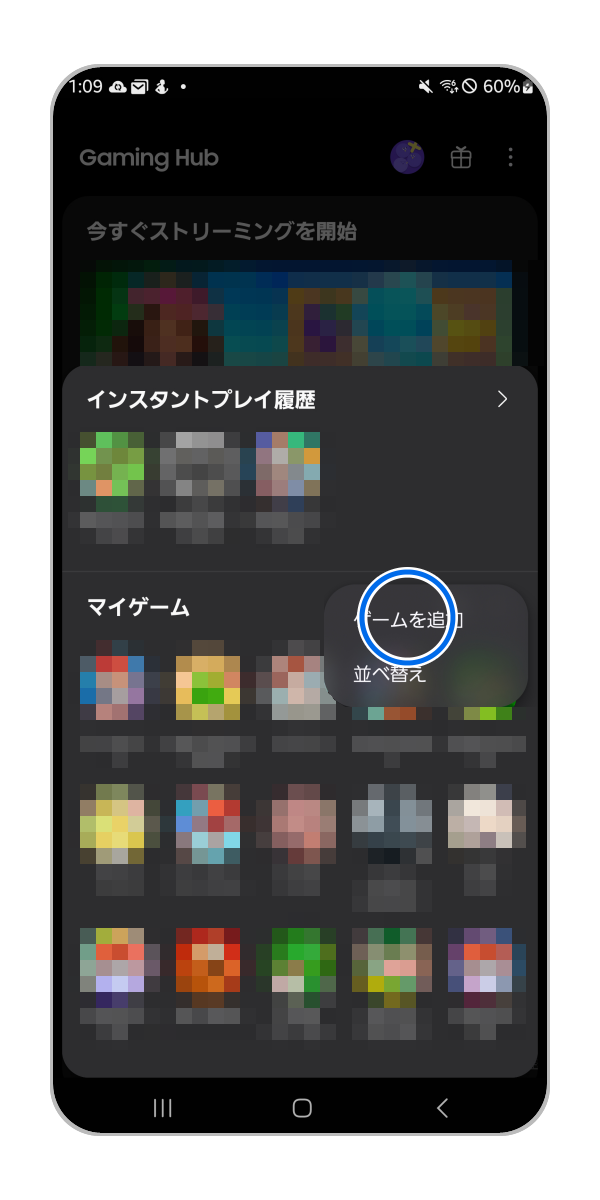Viewport: 600px width, 1200px height.
Task: Open the profile avatar
Action: (407, 157)
